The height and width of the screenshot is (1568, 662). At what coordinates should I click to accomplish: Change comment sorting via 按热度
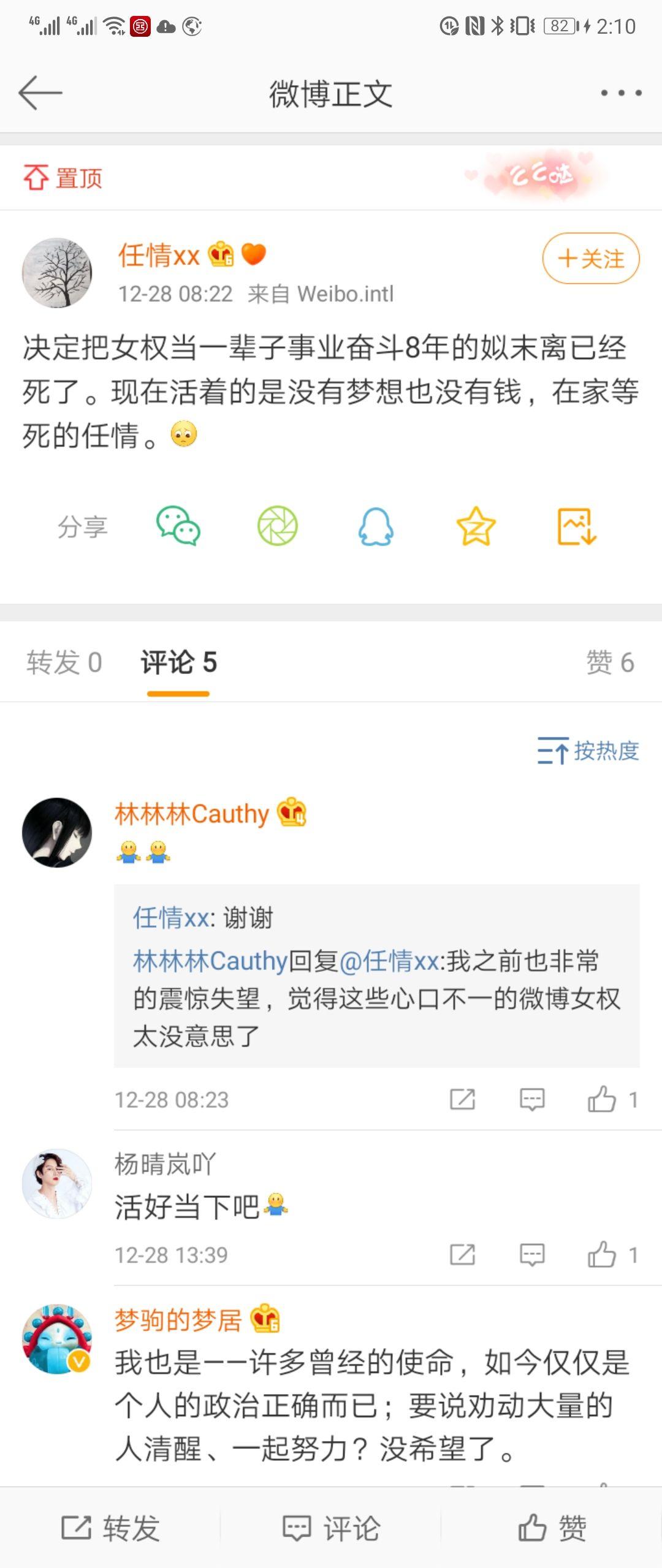588,751
